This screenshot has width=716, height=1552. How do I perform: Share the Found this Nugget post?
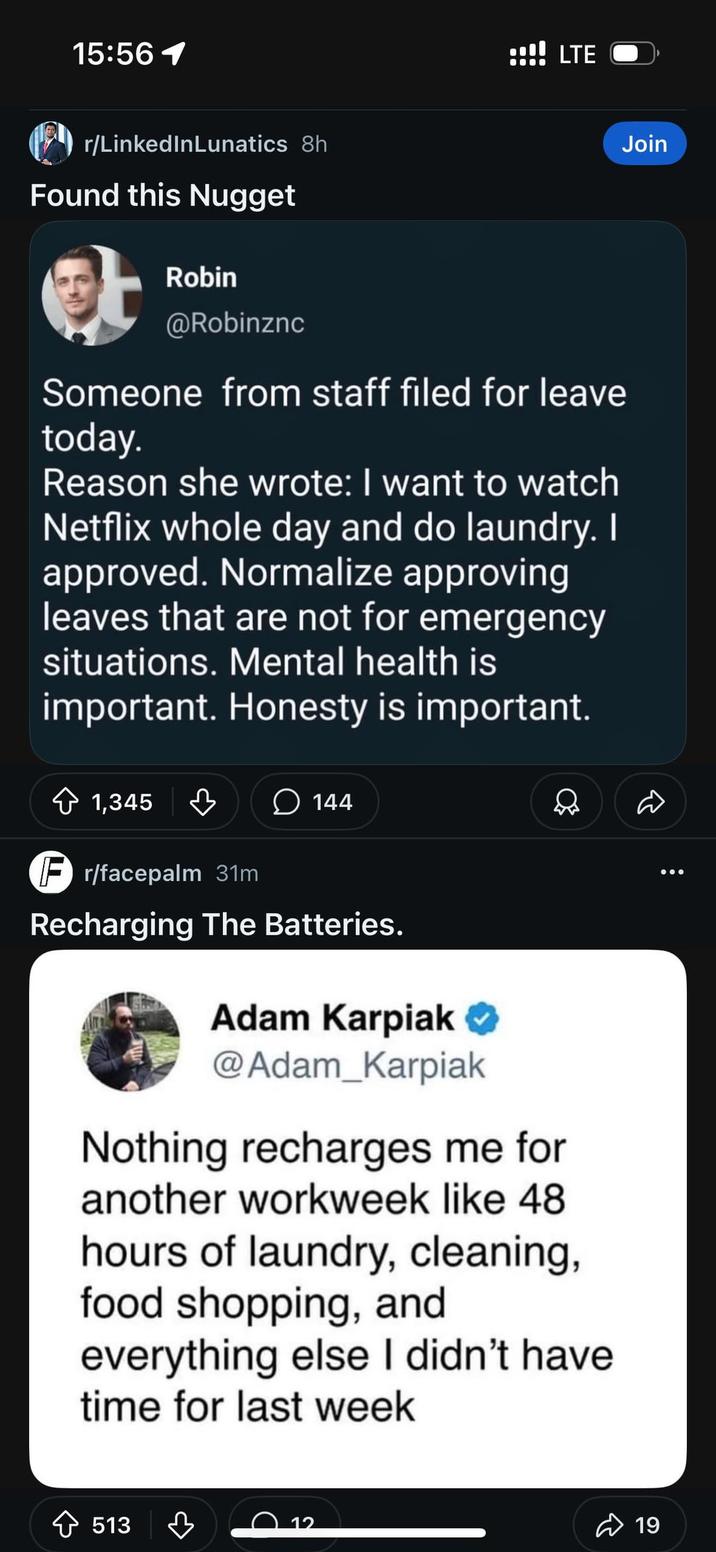tap(650, 802)
